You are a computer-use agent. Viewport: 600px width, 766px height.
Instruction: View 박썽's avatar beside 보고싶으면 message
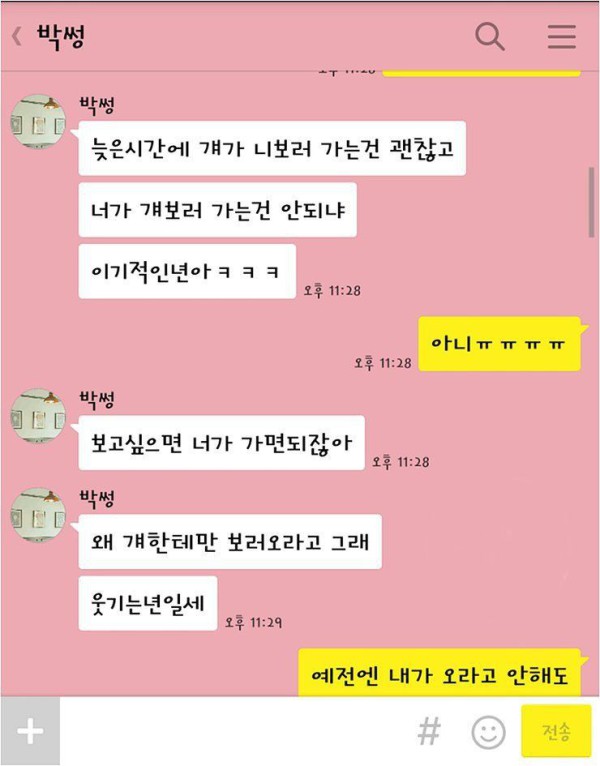pyautogui.click(x=38, y=417)
